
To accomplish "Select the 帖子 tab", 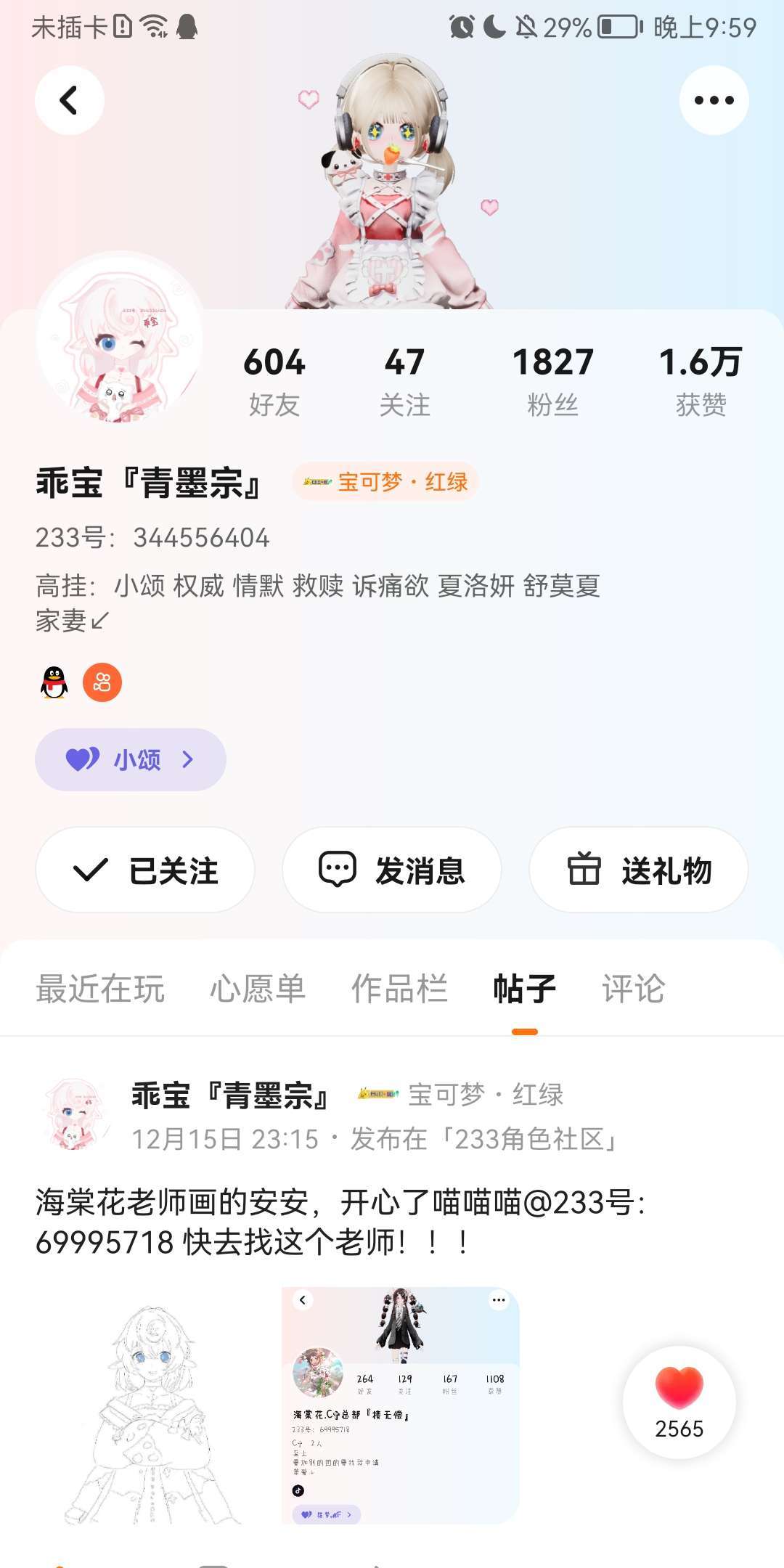I will [x=524, y=989].
